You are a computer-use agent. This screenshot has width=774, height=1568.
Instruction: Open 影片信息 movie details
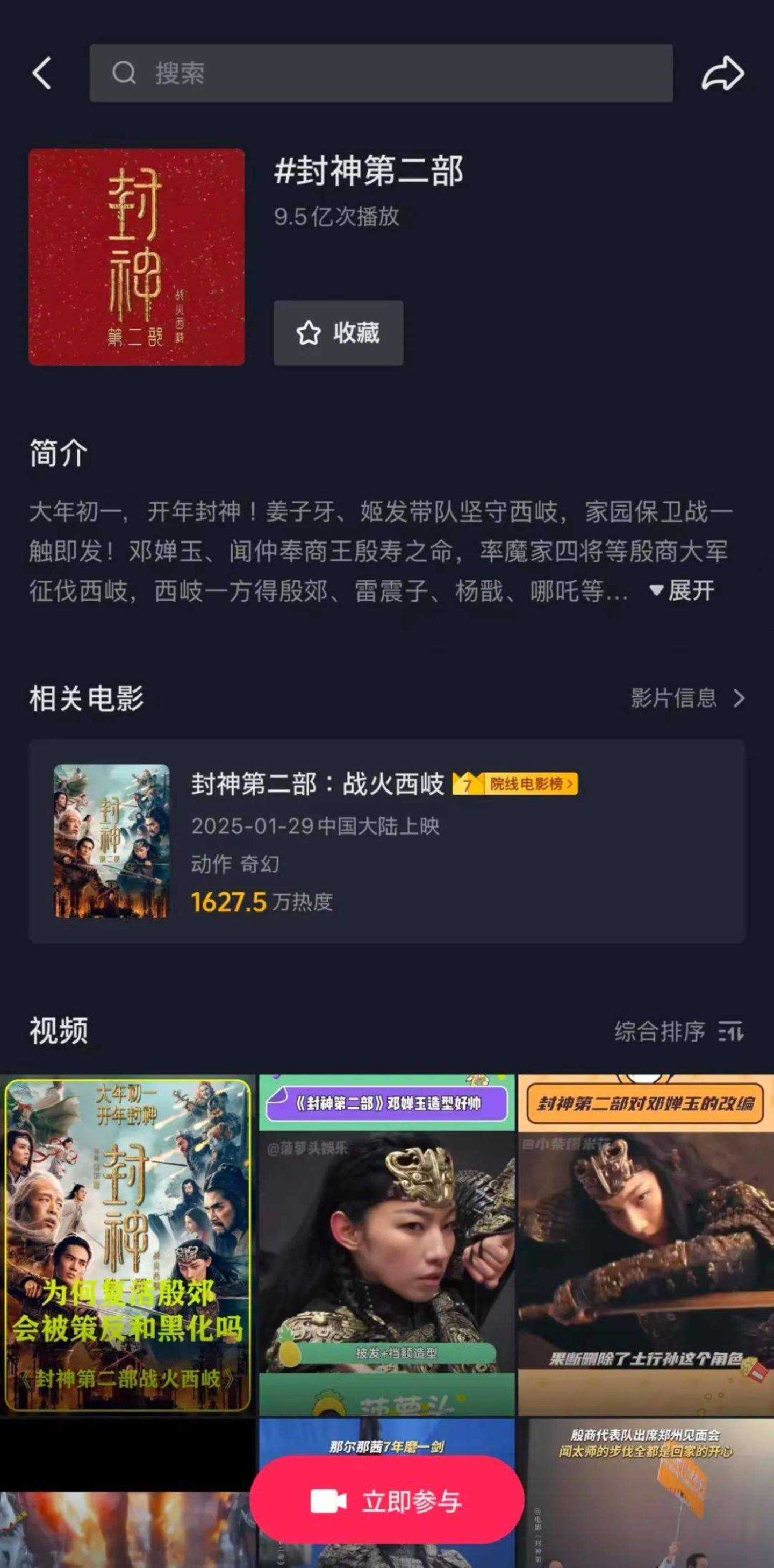point(687,698)
